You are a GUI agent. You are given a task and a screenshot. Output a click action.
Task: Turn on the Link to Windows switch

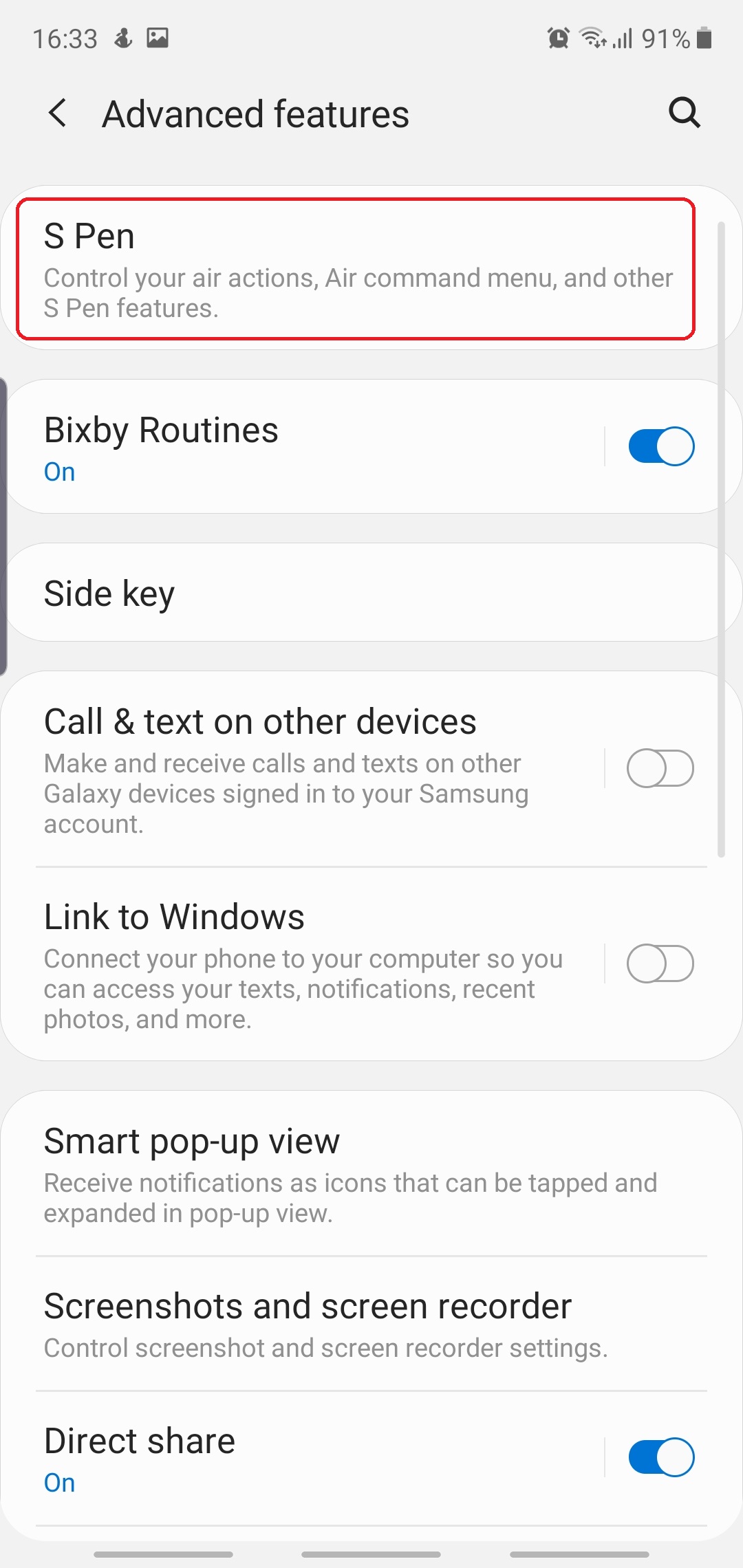[660, 963]
